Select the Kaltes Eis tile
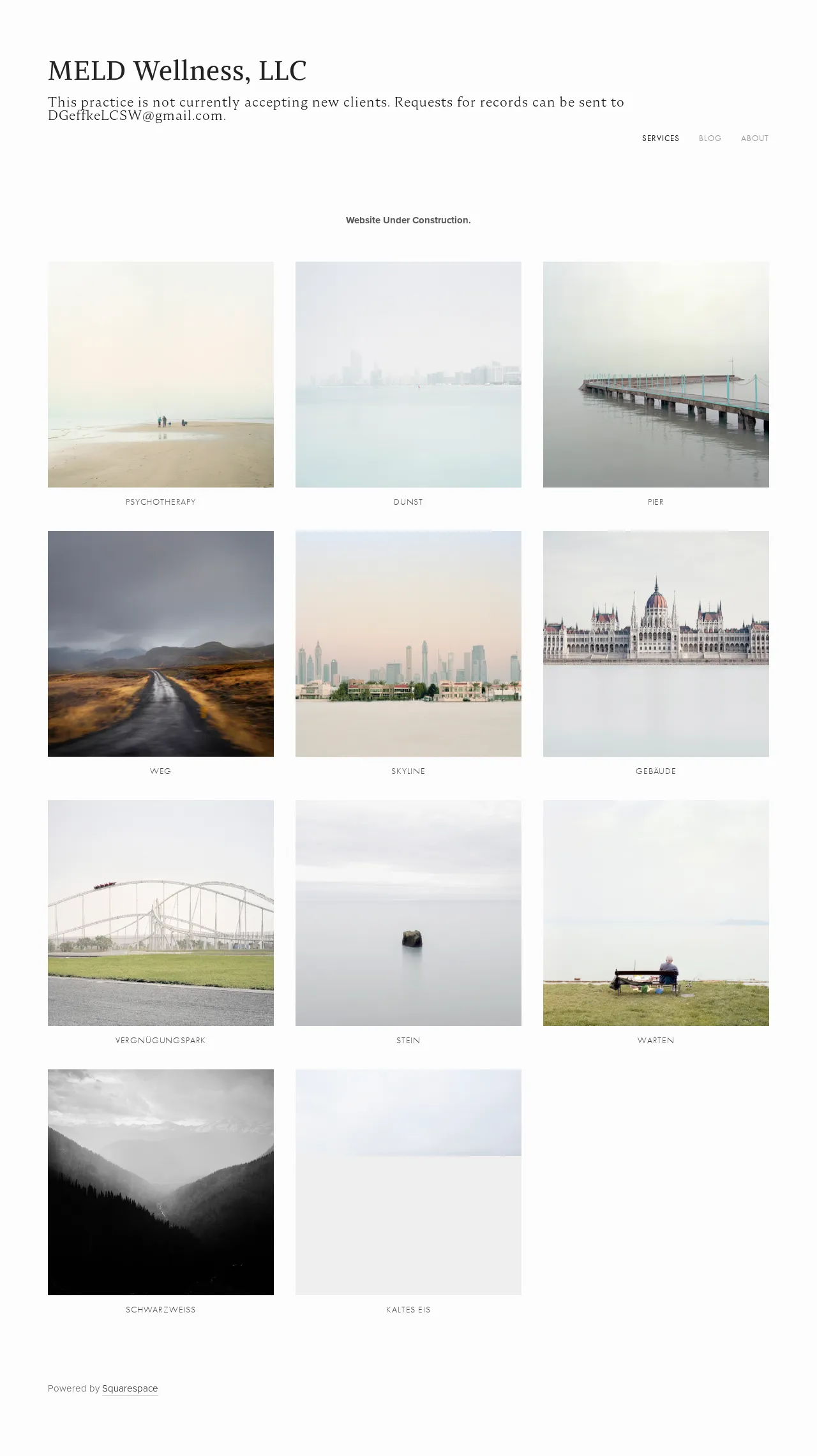Image resolution: width=817 pixels, height=1456 pixels. (x=408, y=1182)
